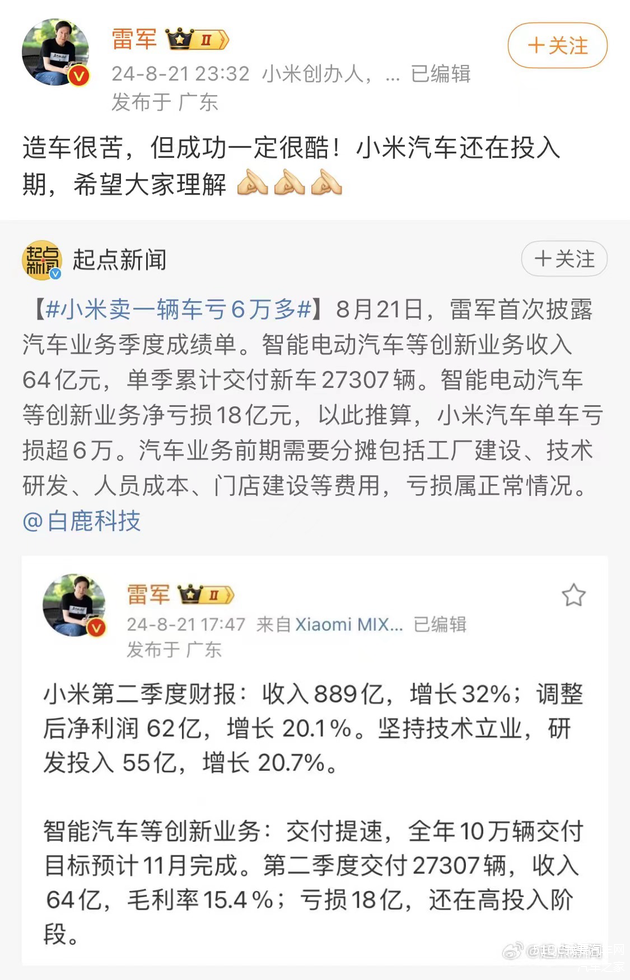The height and width of the screenshot is (980, 630).
Task: Open 雷军's profile avatar at the top
Action: (55, 52)
